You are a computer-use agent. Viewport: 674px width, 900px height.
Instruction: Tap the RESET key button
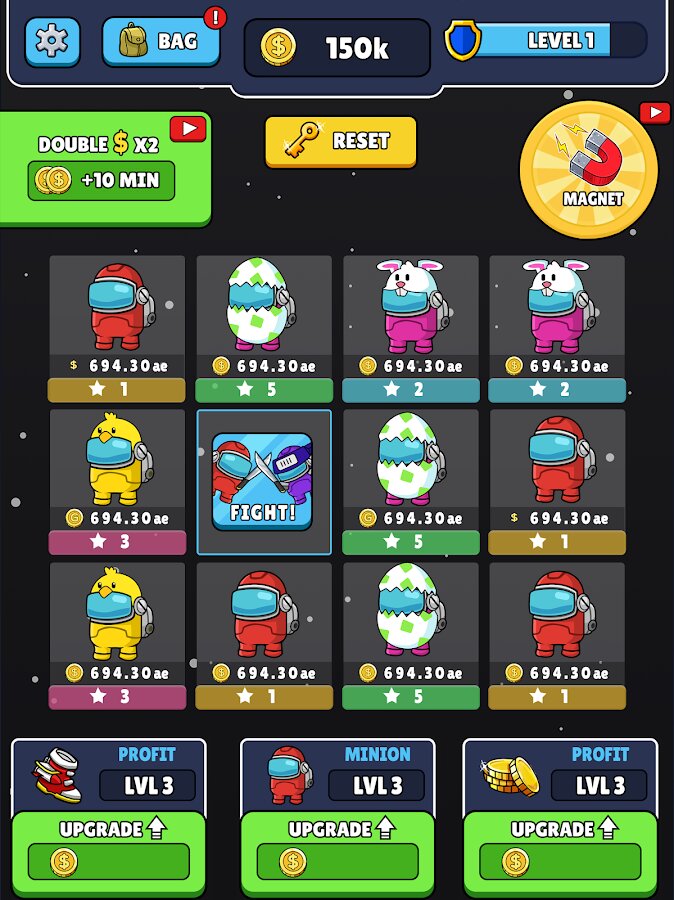pyautogui.click(x=340, y=142)
